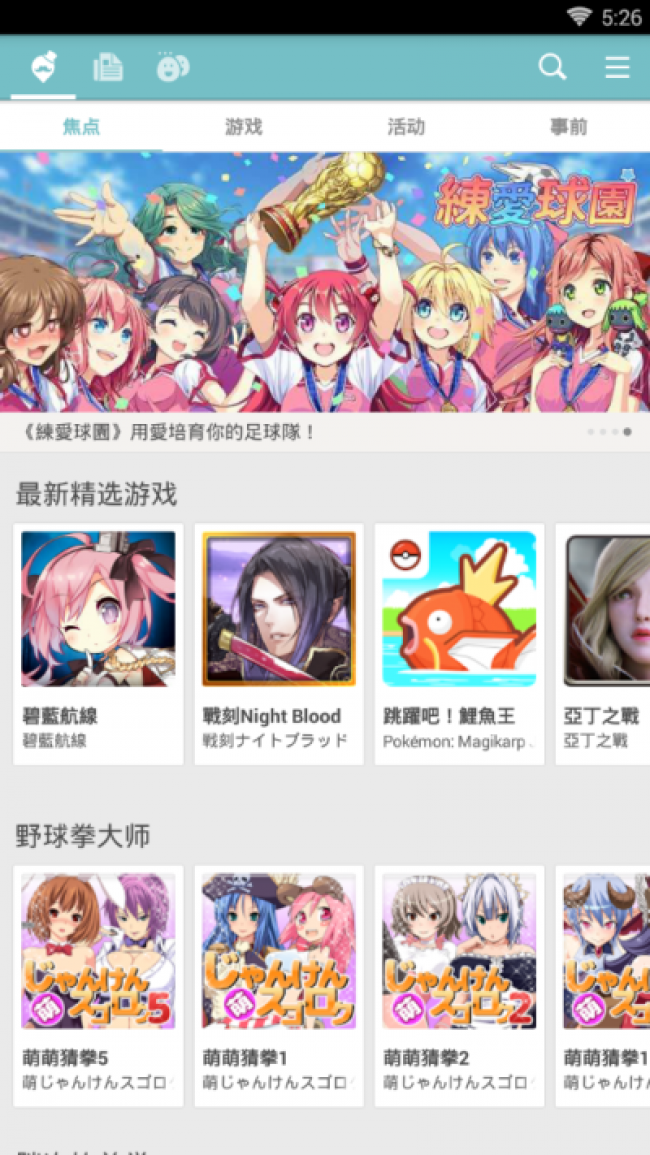The height and width of the screenshot is (1155, 650).
Task: Switch to the news page icon
Action: click(x=108, y=67)
